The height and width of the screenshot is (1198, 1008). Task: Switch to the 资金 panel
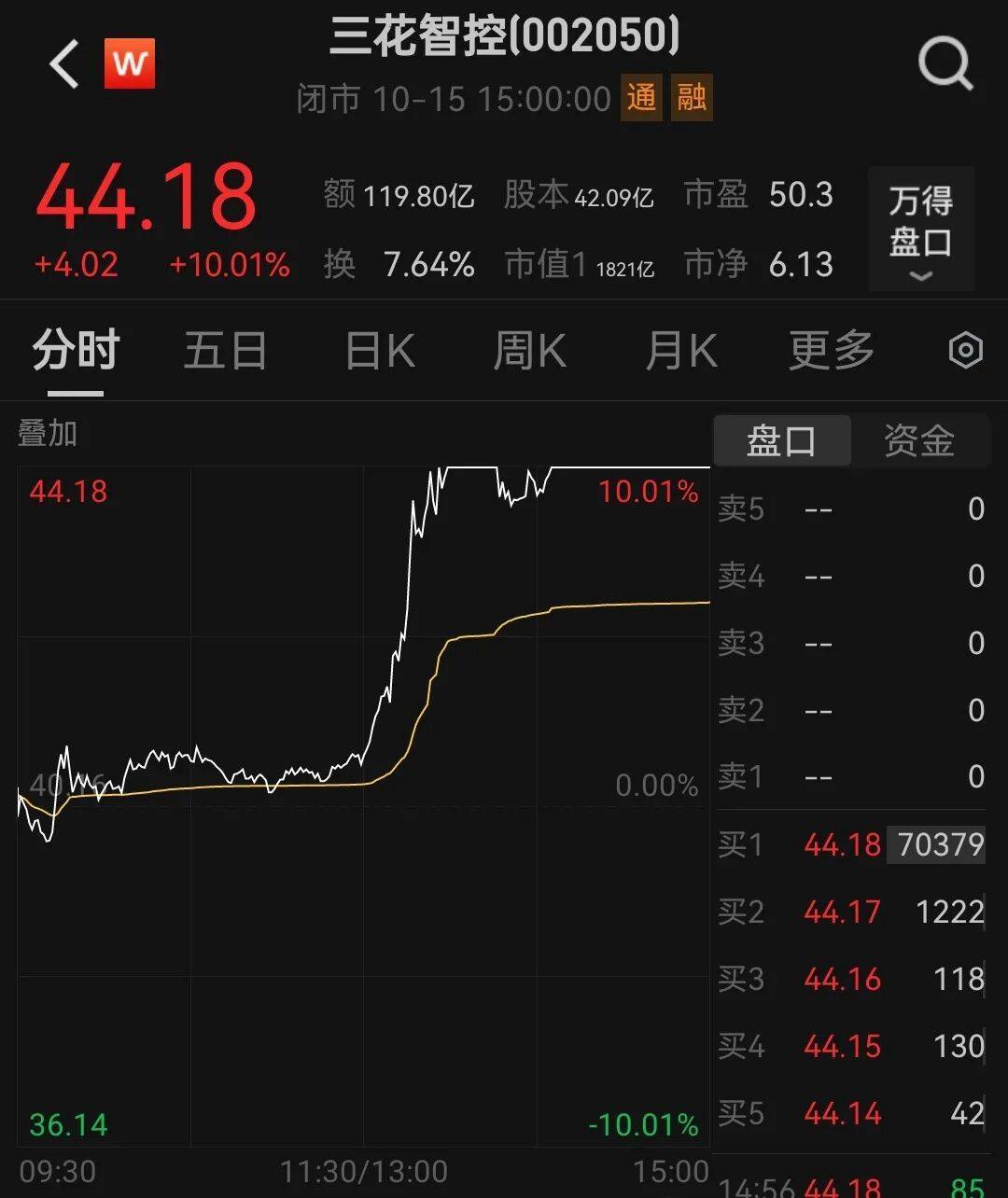[x=919, y=440]
